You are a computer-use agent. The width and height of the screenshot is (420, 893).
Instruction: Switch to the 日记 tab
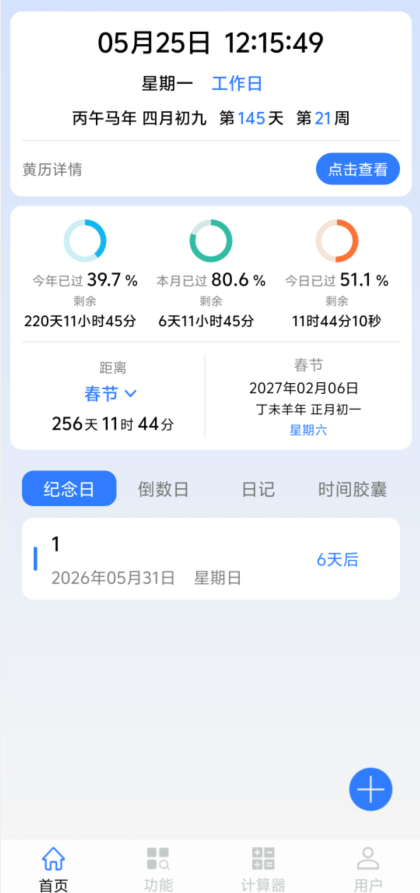[x=258, y=489]
